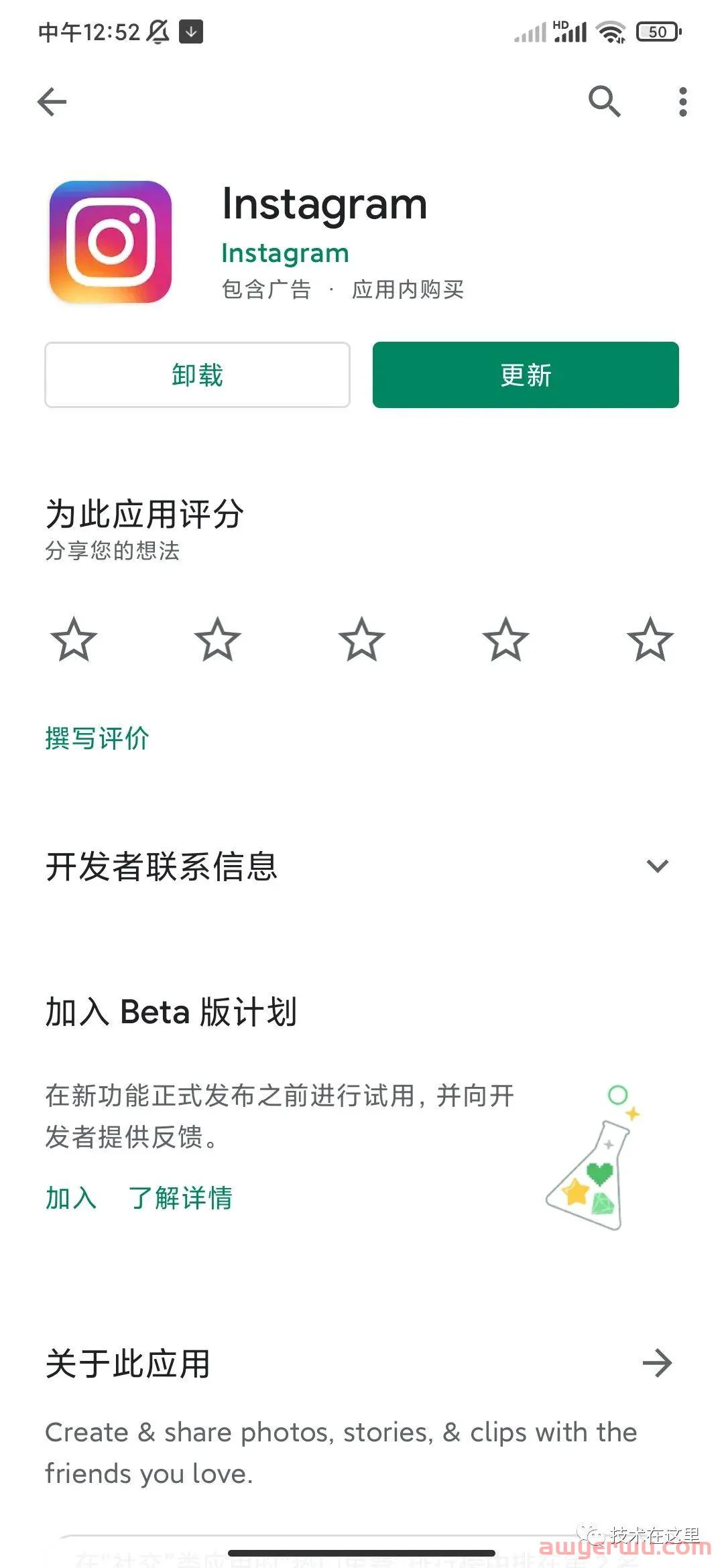Tap 卸载 to uninstall Instagram
The height and width of the screenshot is (1568, 724).
[x=196, y=375]
